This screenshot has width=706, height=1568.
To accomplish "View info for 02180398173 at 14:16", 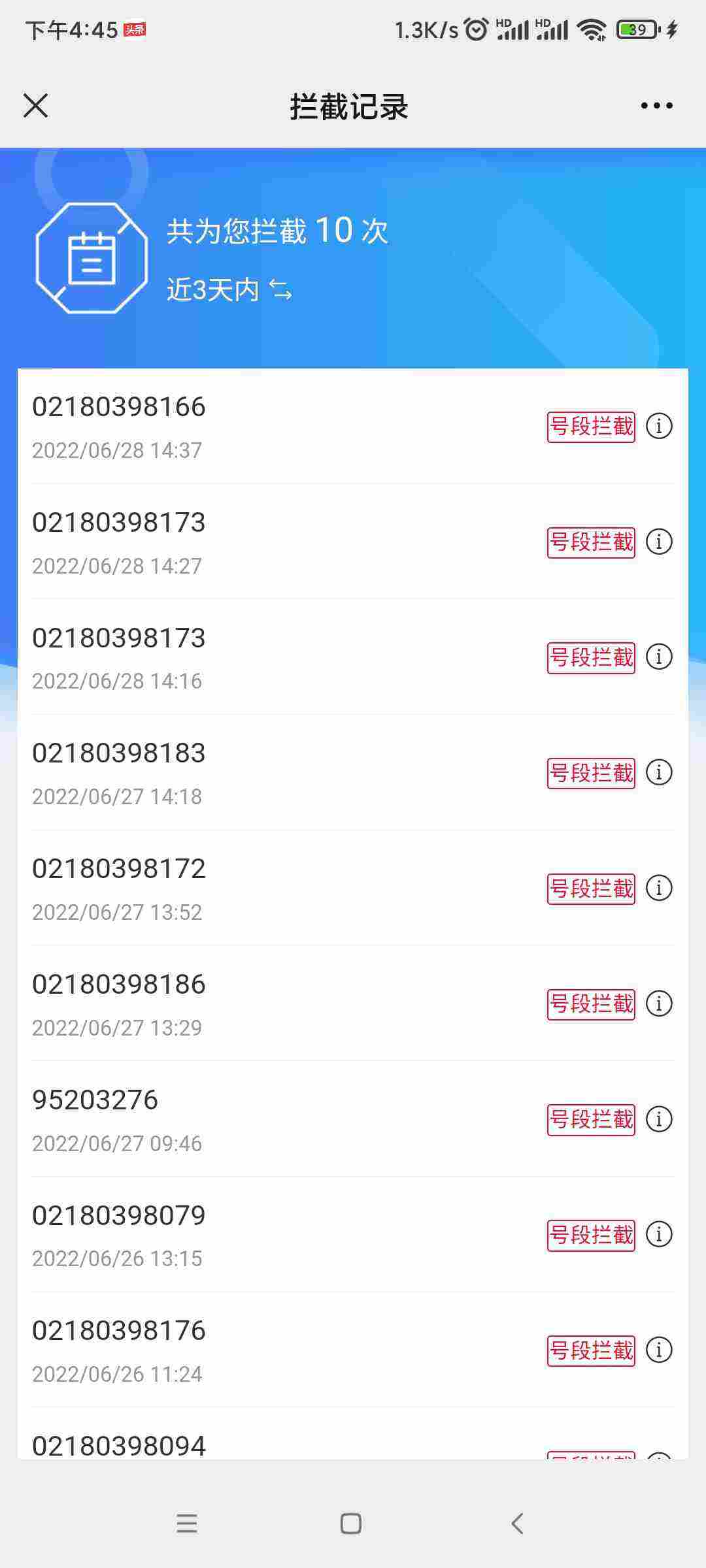I will [x=659, y=657].
